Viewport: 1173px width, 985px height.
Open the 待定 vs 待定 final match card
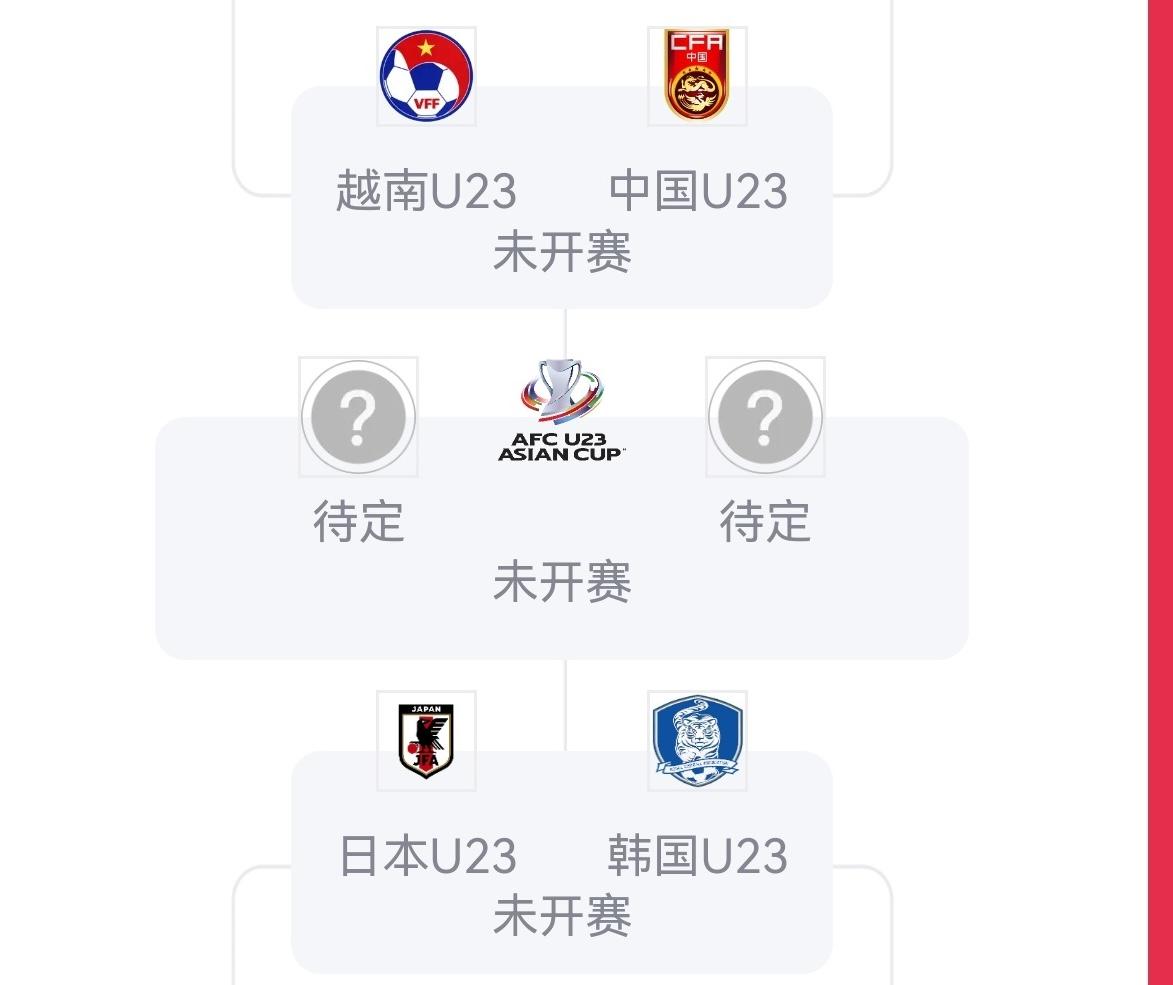561,560
